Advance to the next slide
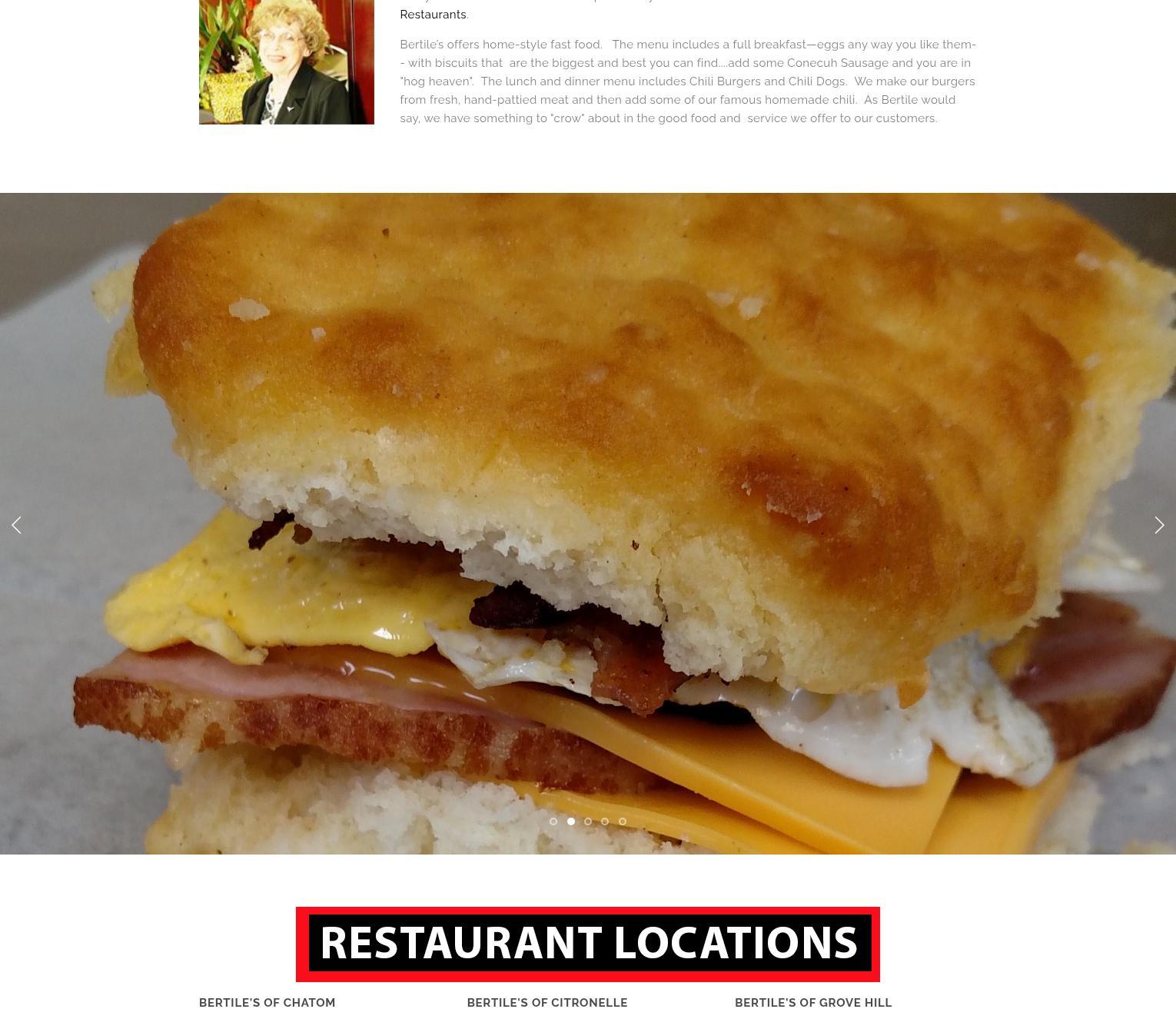1176x1009 pixels. pyautogui.click(x=1159, y=525)
